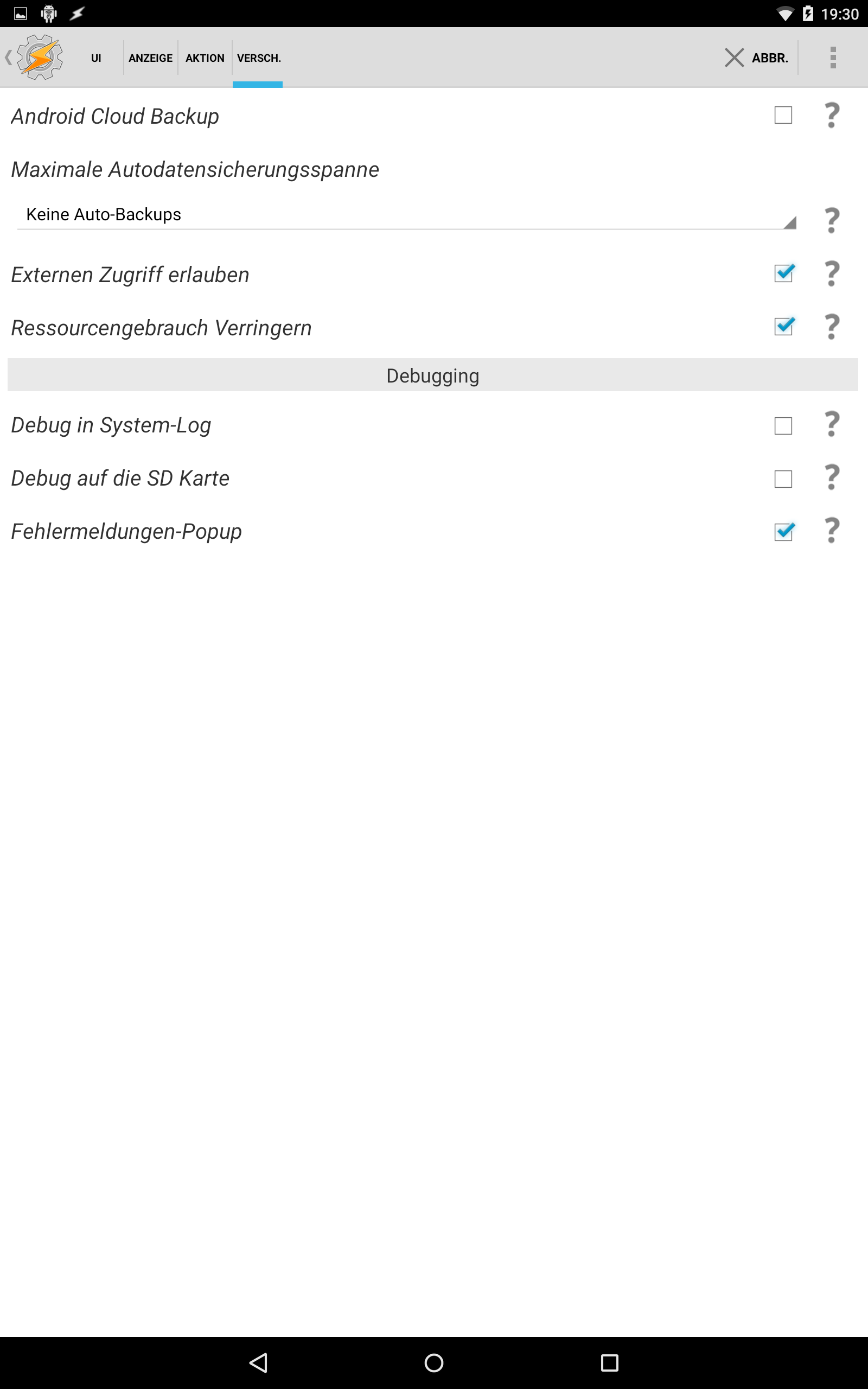Show help for Maximale Autodatensicherungsspanne
Viewport: 868px width, 1389px height.
832,220
